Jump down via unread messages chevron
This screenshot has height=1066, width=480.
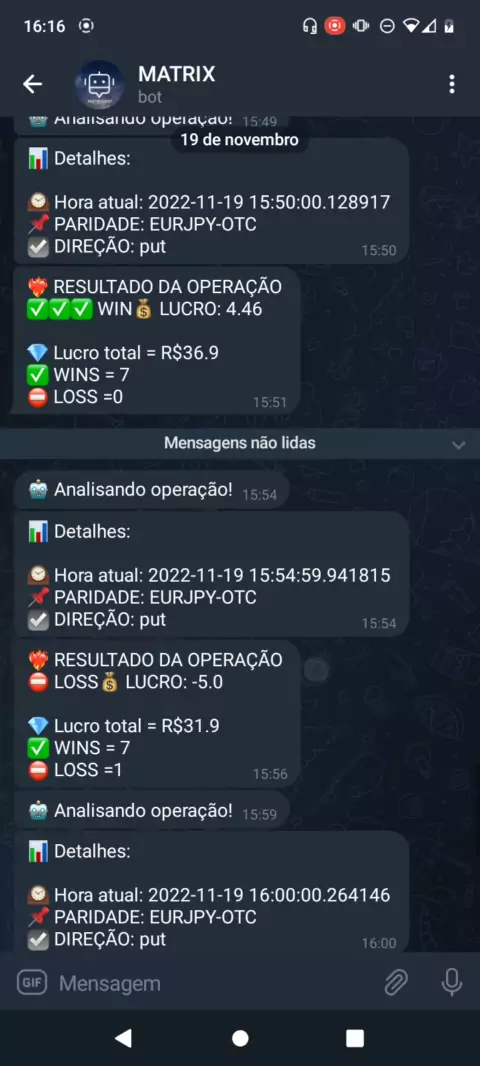click(x=459, y=445)
